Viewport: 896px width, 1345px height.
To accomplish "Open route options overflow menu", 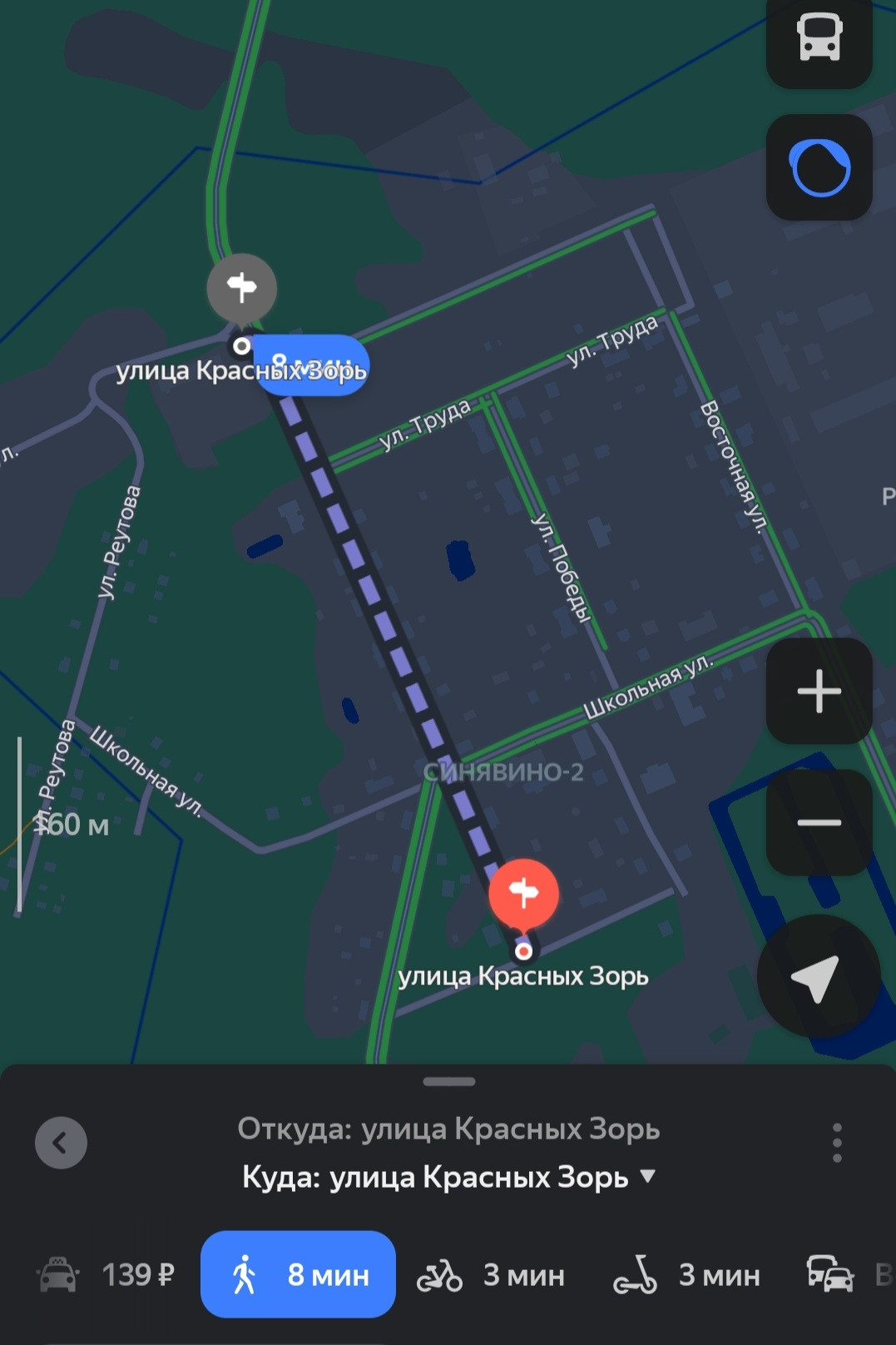I will [x=837, y=1143].
